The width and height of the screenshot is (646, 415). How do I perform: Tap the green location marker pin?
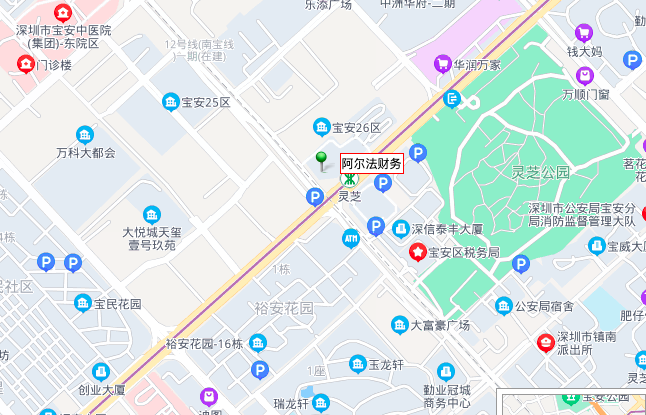tap(322, 158)
